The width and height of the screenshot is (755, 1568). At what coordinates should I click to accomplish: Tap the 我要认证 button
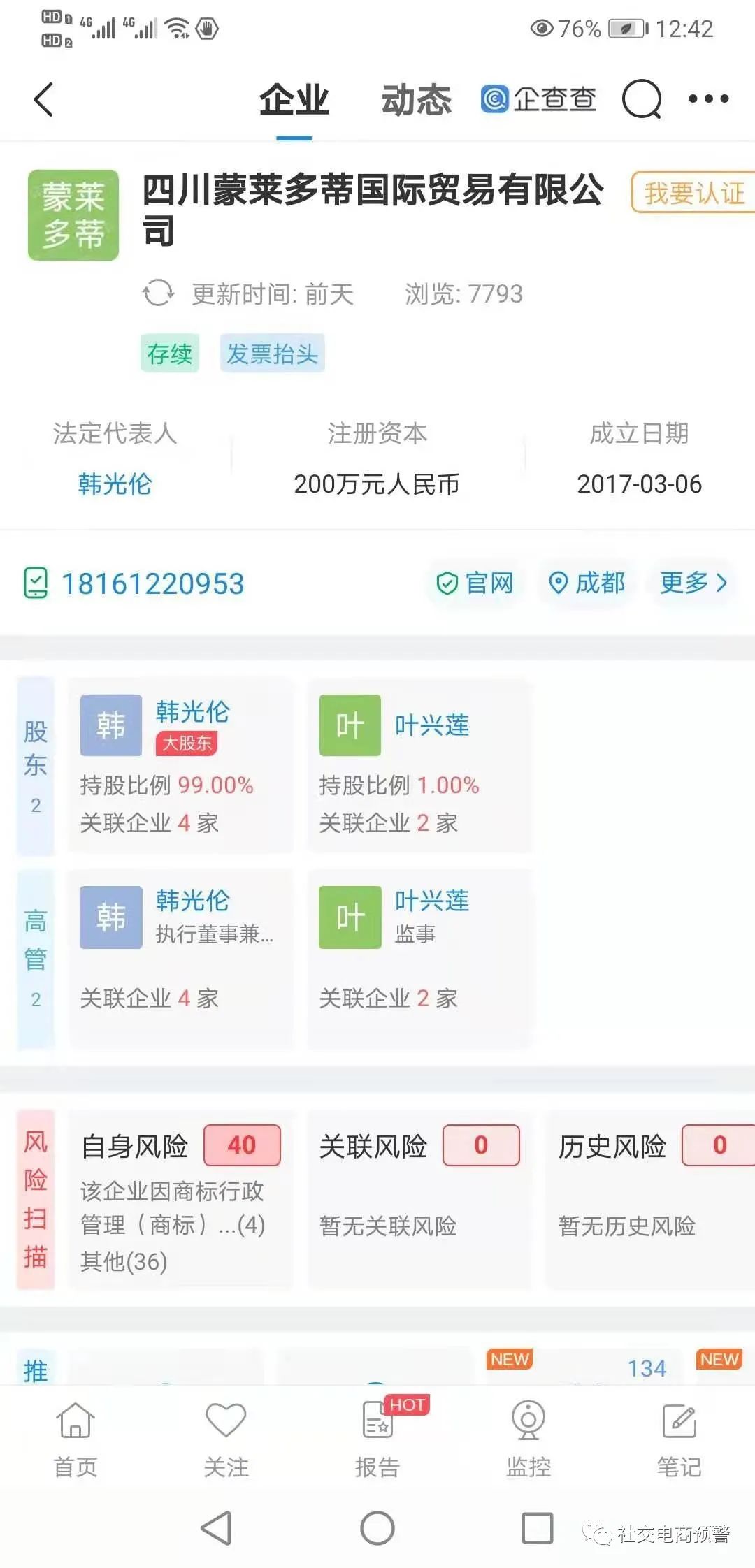coord(692,193)
